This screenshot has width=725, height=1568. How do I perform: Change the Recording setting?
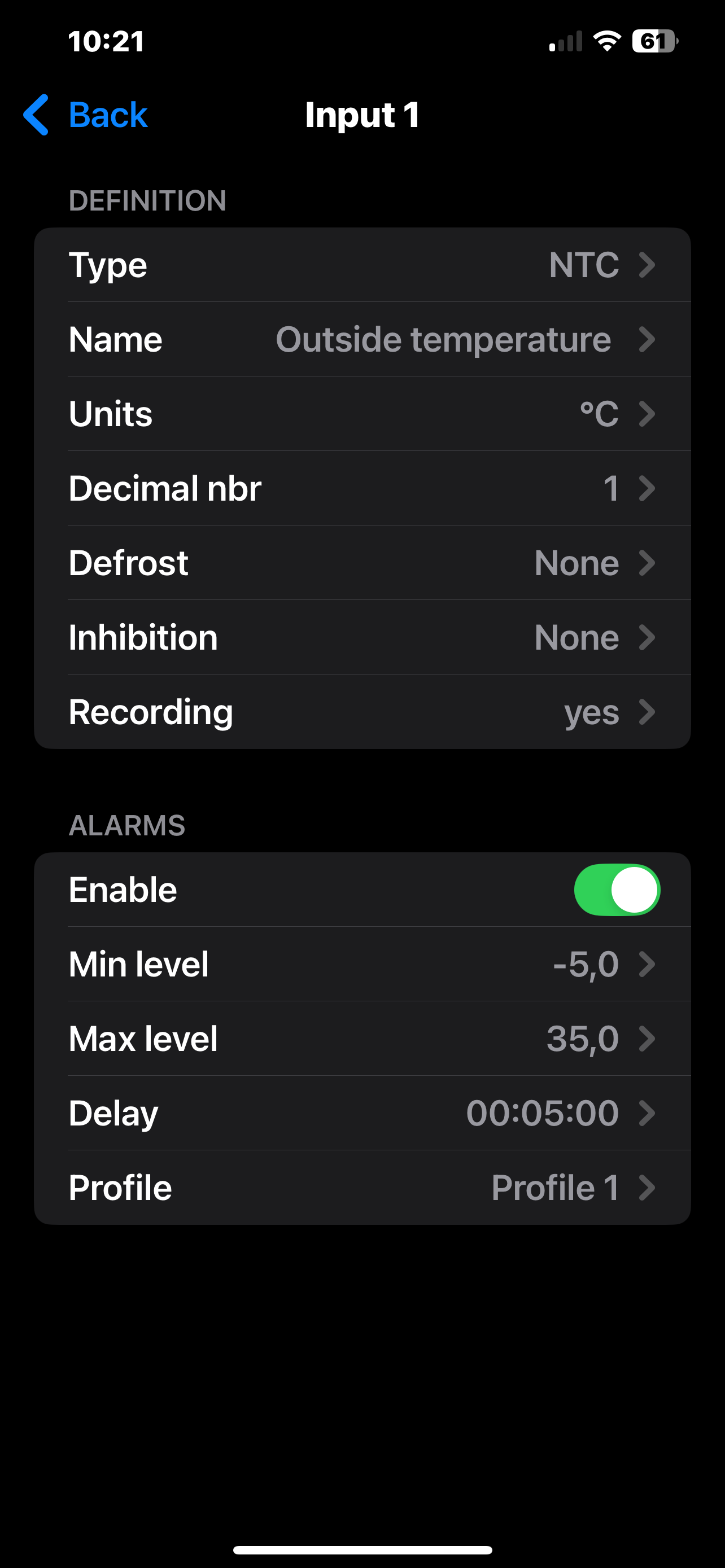click(362, 712)
